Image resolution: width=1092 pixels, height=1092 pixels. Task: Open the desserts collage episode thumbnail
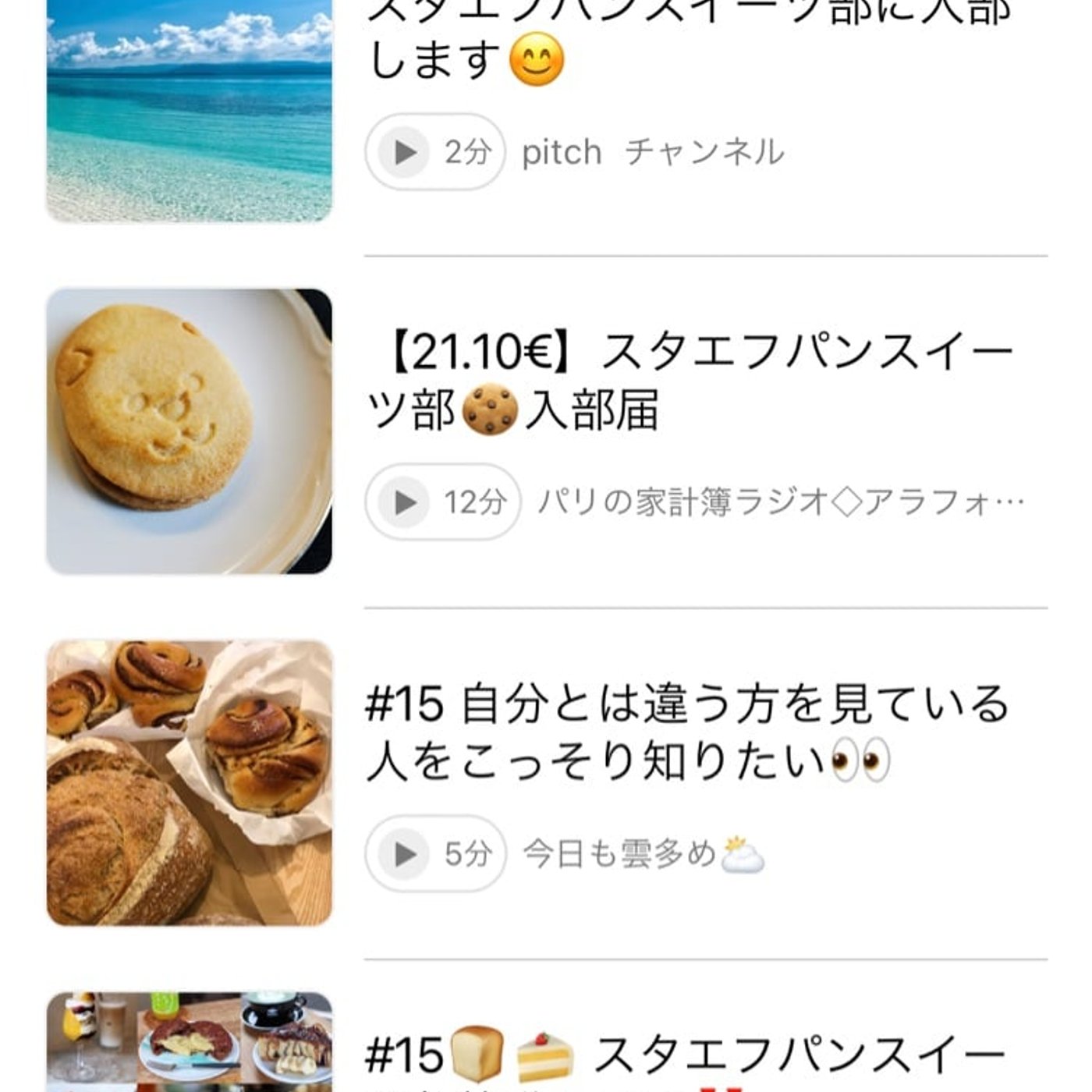tap(190, 1041)
